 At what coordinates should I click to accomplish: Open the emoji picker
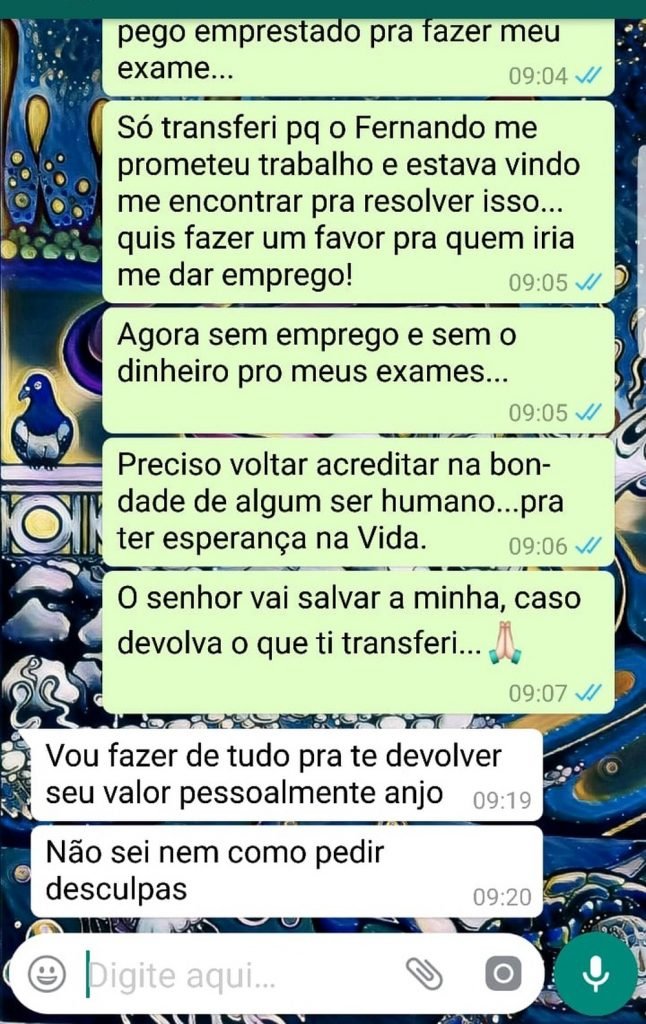(46, 973)
